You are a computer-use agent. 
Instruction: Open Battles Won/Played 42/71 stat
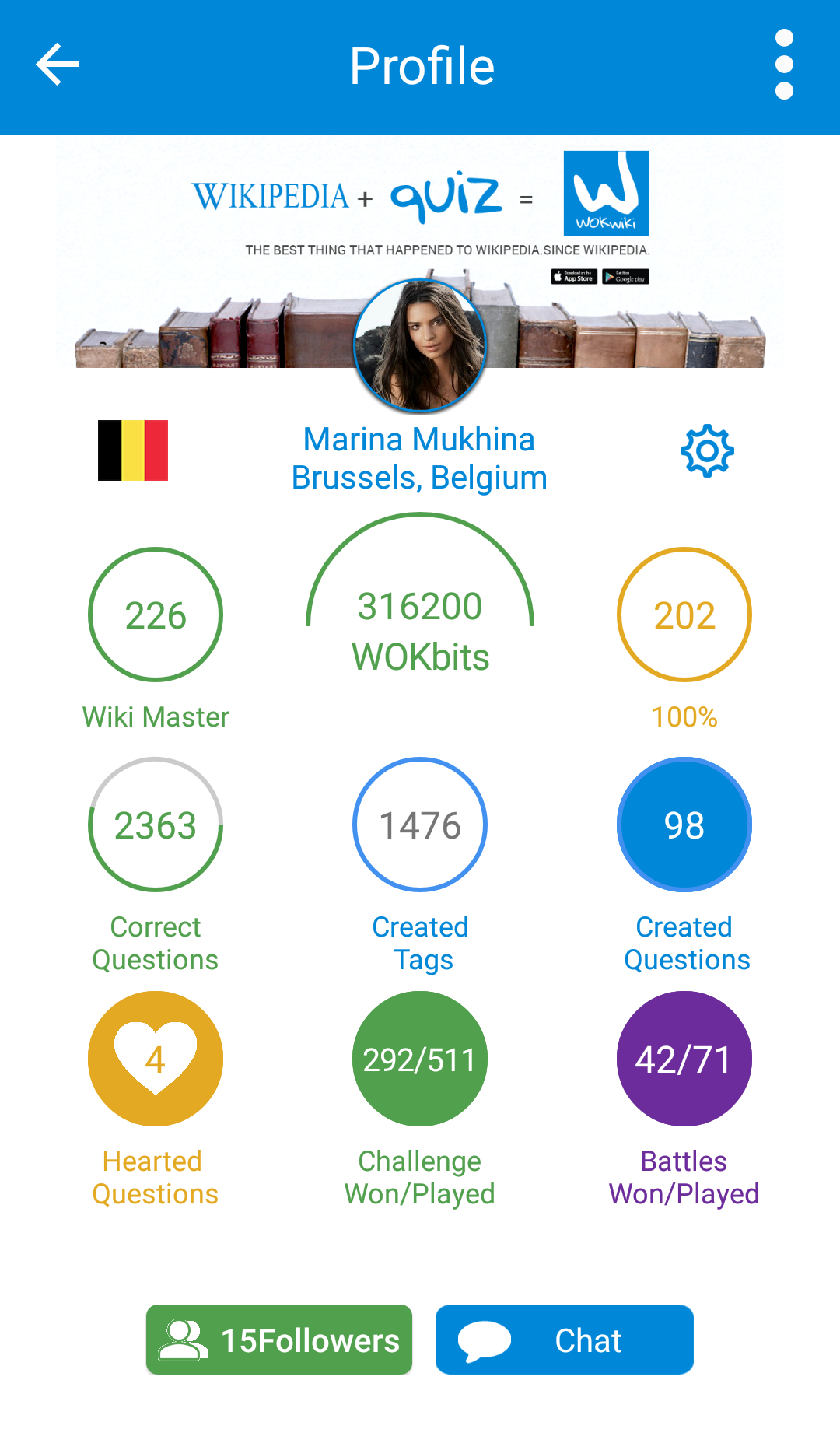pyautogui.click(x=684, y=1059)
